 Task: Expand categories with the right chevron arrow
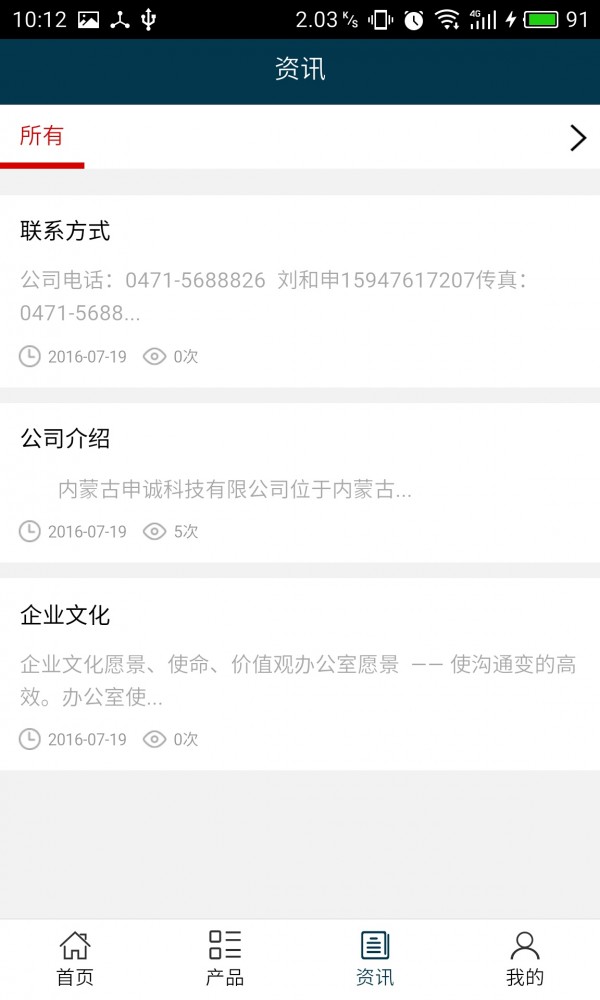pyautogui.click(x=577, y=138)
